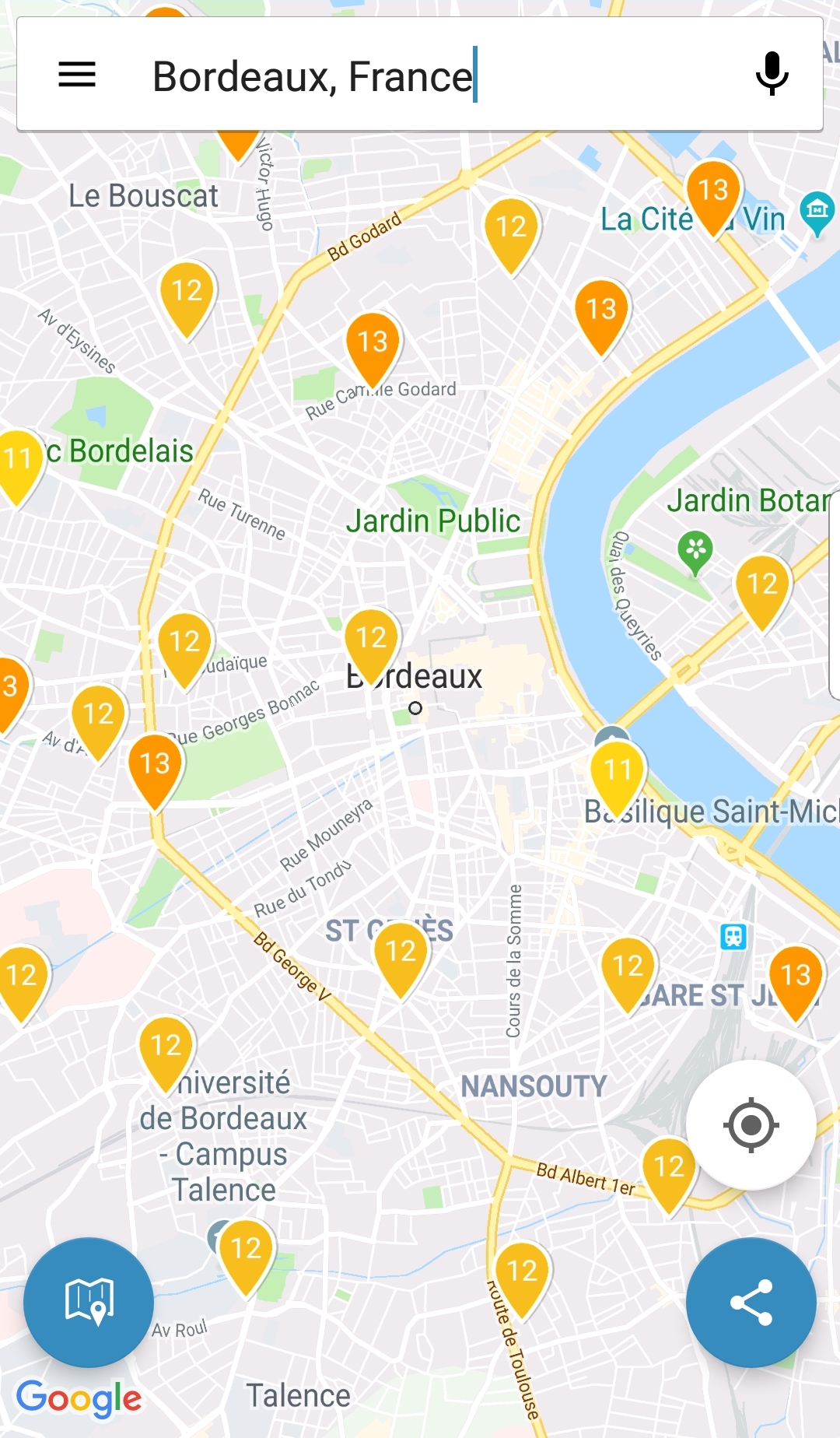Select marker 11 near Basilique Saint-Michel
This screenshot has width=840, height=1438.
click(x=618, y=772)
